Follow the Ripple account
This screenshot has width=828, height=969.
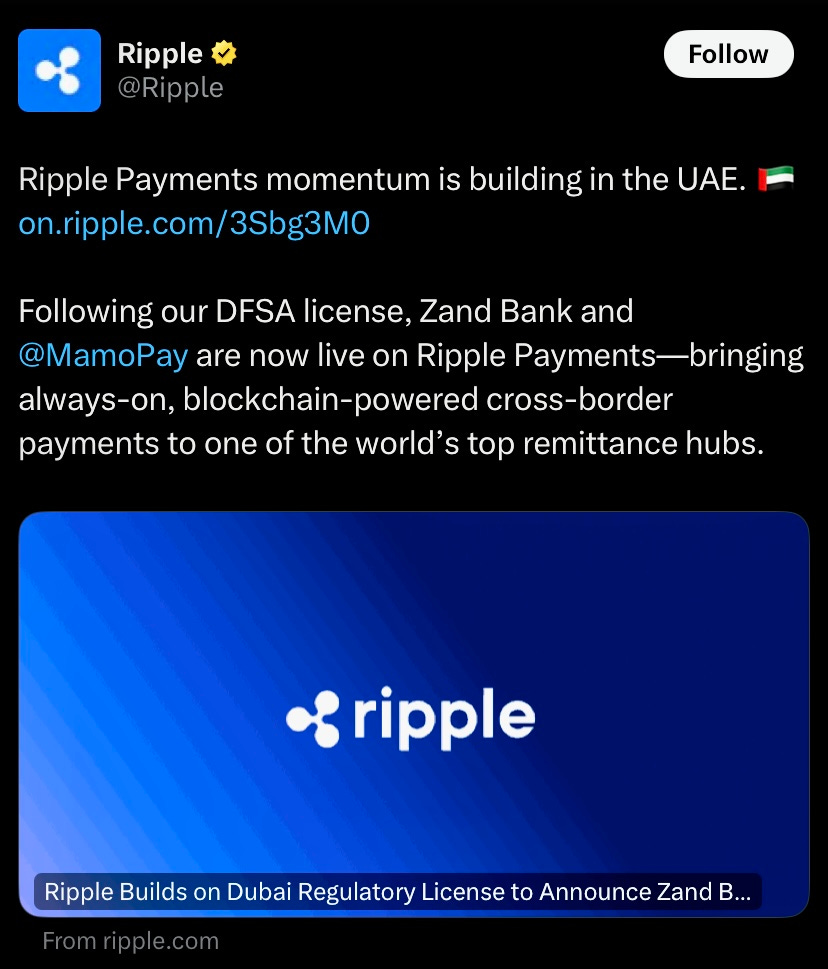[728, 55]
